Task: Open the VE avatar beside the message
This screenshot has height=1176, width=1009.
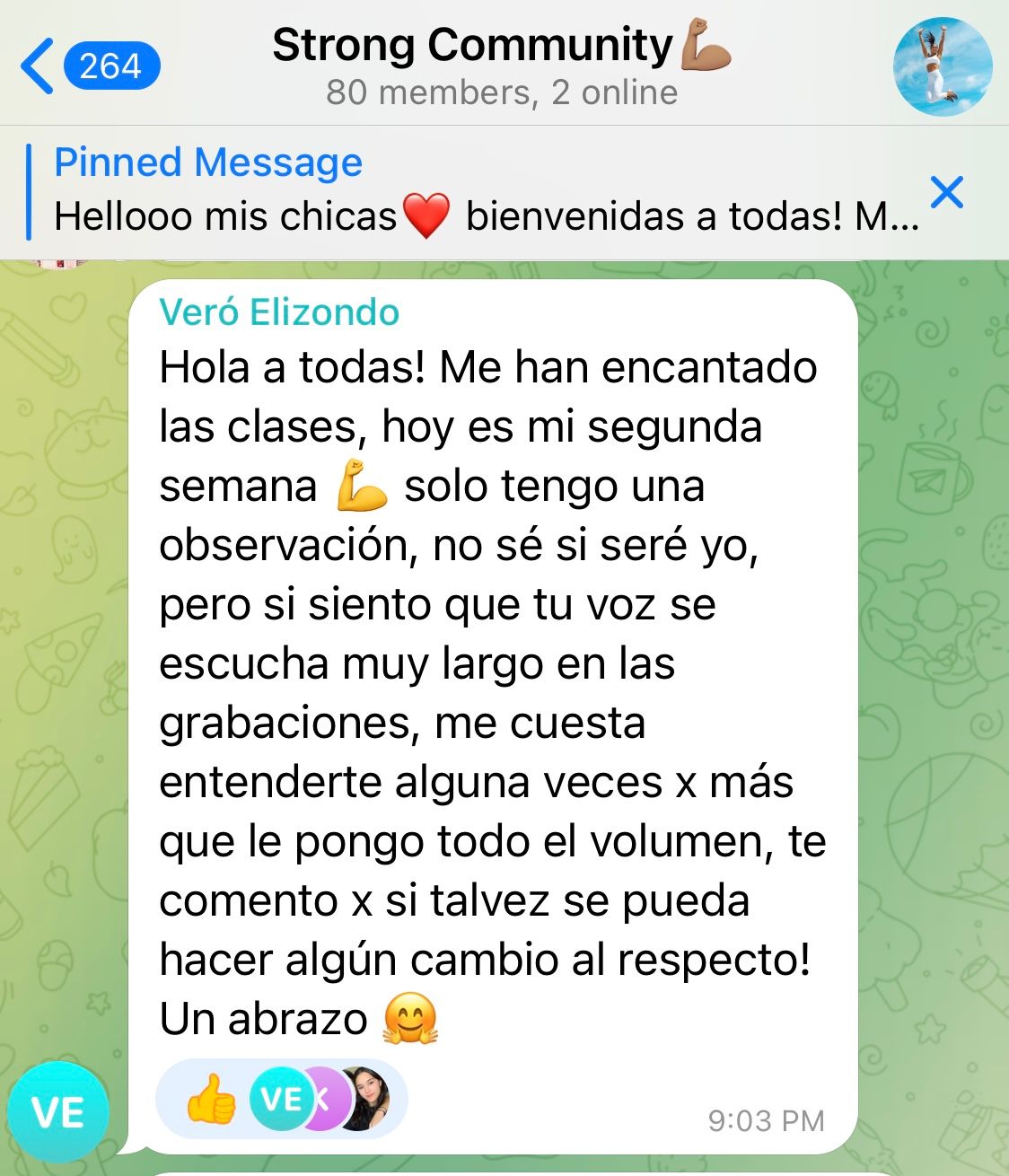Action: tap(58, 1111)
